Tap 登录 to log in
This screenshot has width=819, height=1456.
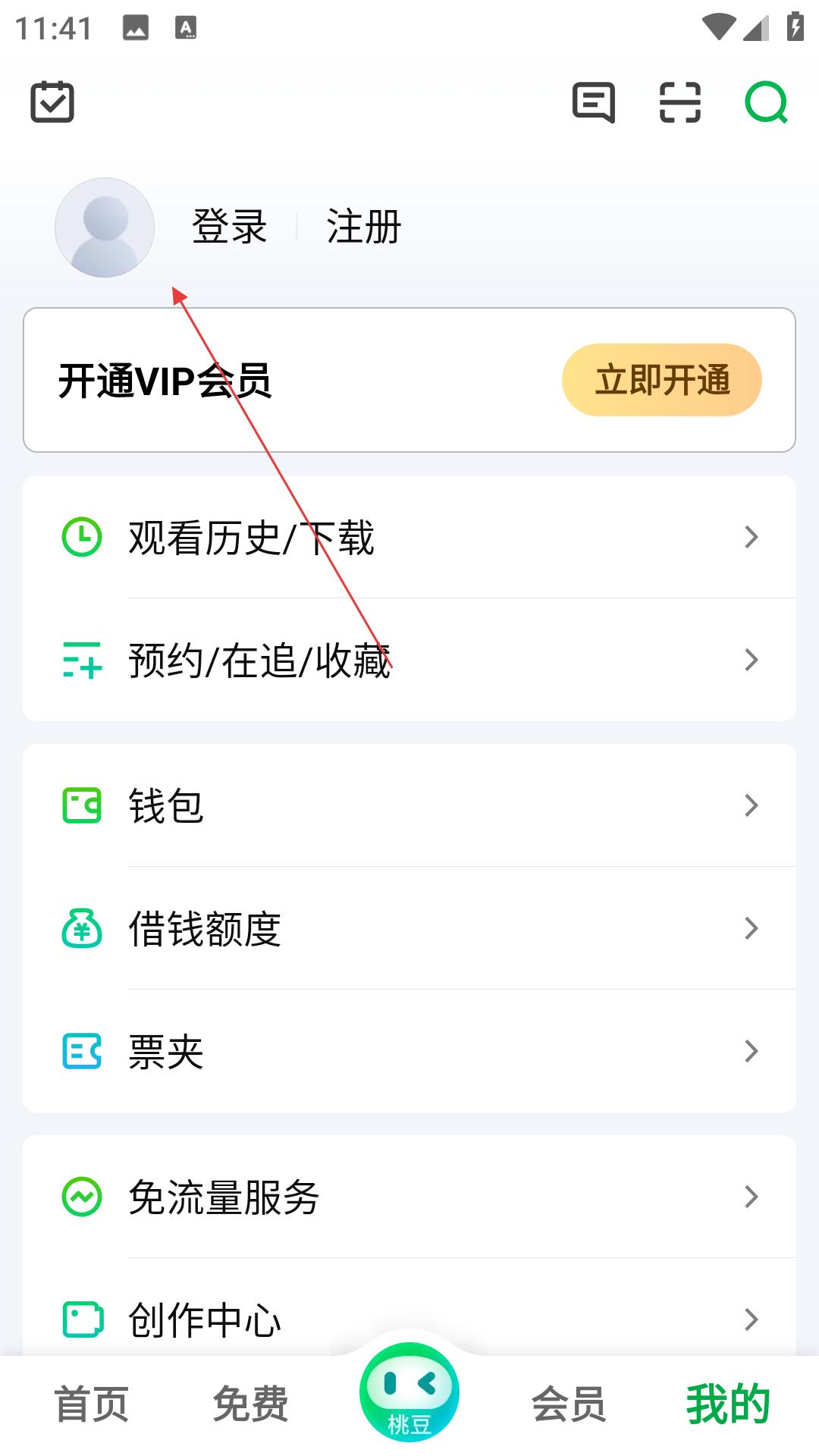230,227
